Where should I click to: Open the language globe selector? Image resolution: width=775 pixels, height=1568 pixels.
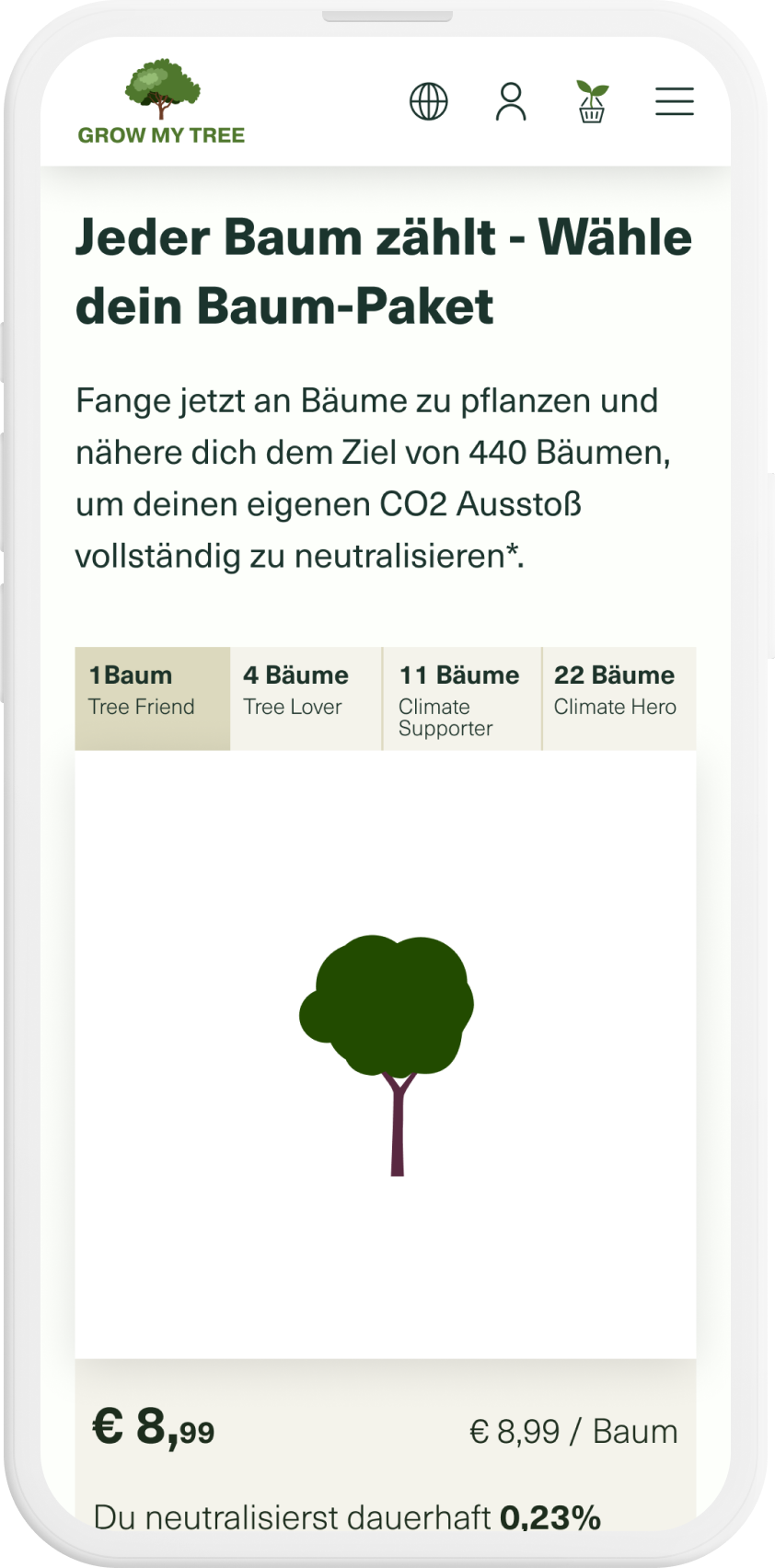pos(428,101)
